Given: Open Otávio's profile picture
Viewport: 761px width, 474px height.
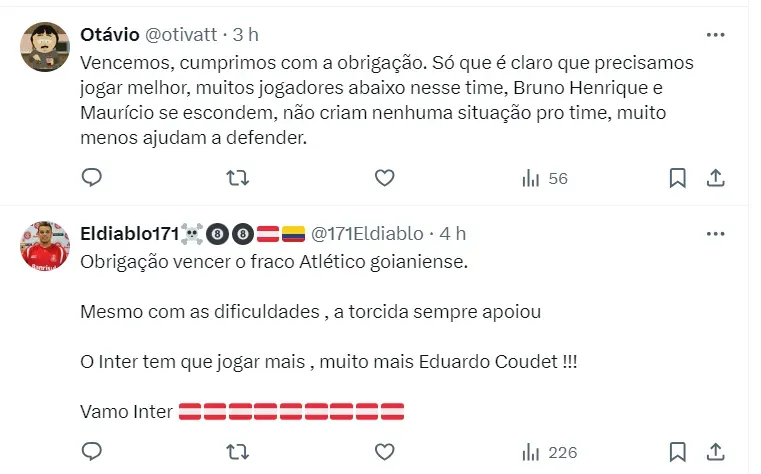Looking at the screenshot, I should click(x=46, y=47).
